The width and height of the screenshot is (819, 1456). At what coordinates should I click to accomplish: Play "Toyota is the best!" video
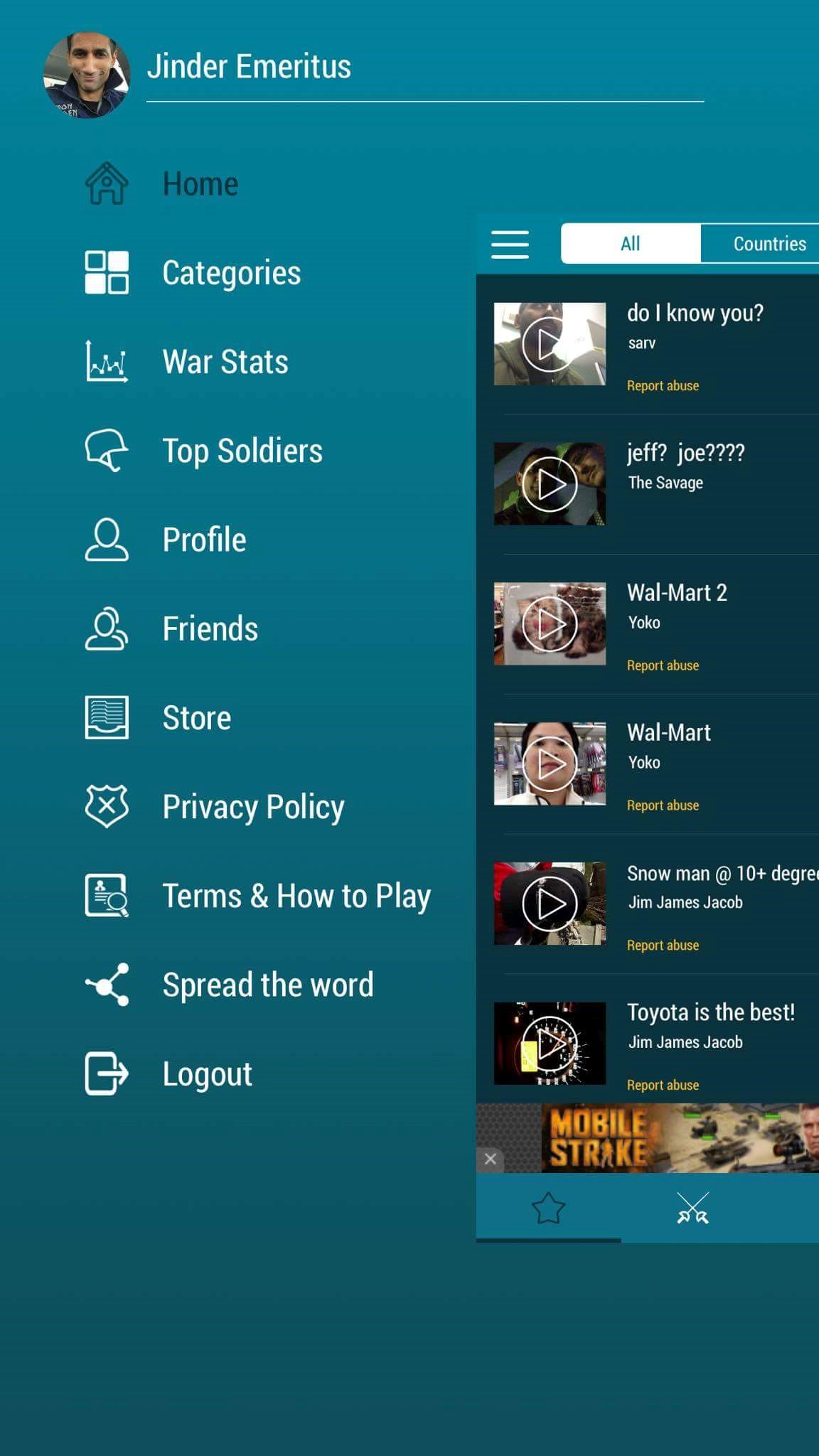[550, 1044]
